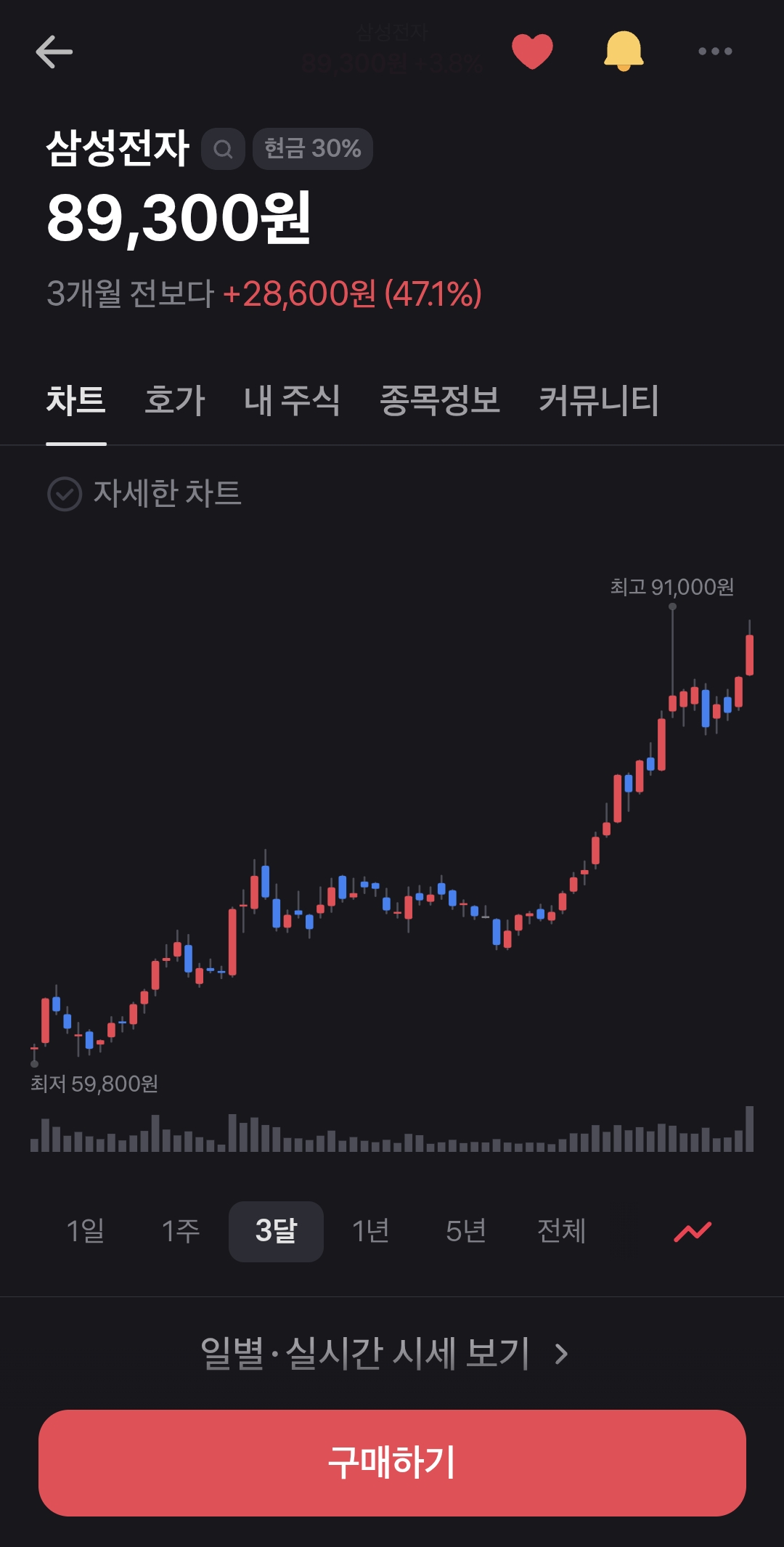Select the 3달 chart range
Viewport: 784px width, 1547px height.
click(x=276, y=1231)
